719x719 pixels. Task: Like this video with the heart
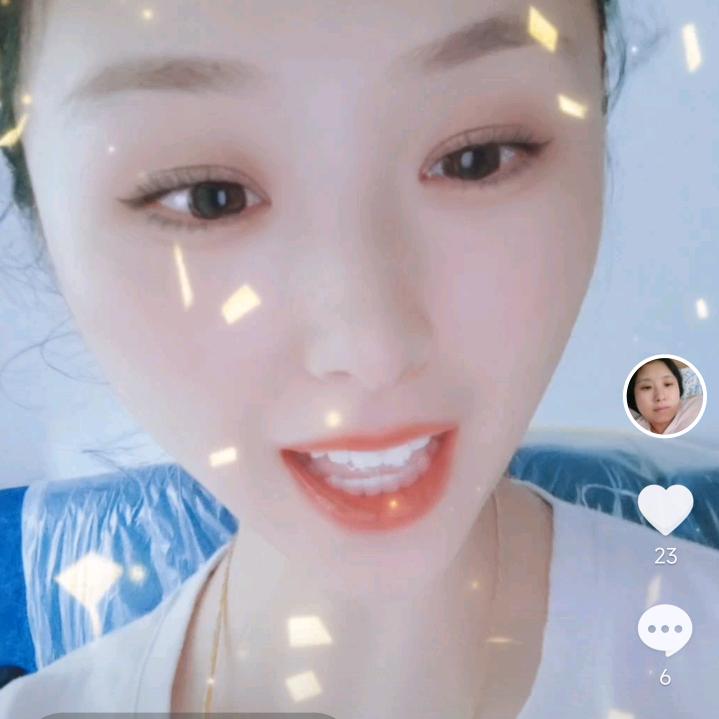pyautogui.click(x=665, y=509)
